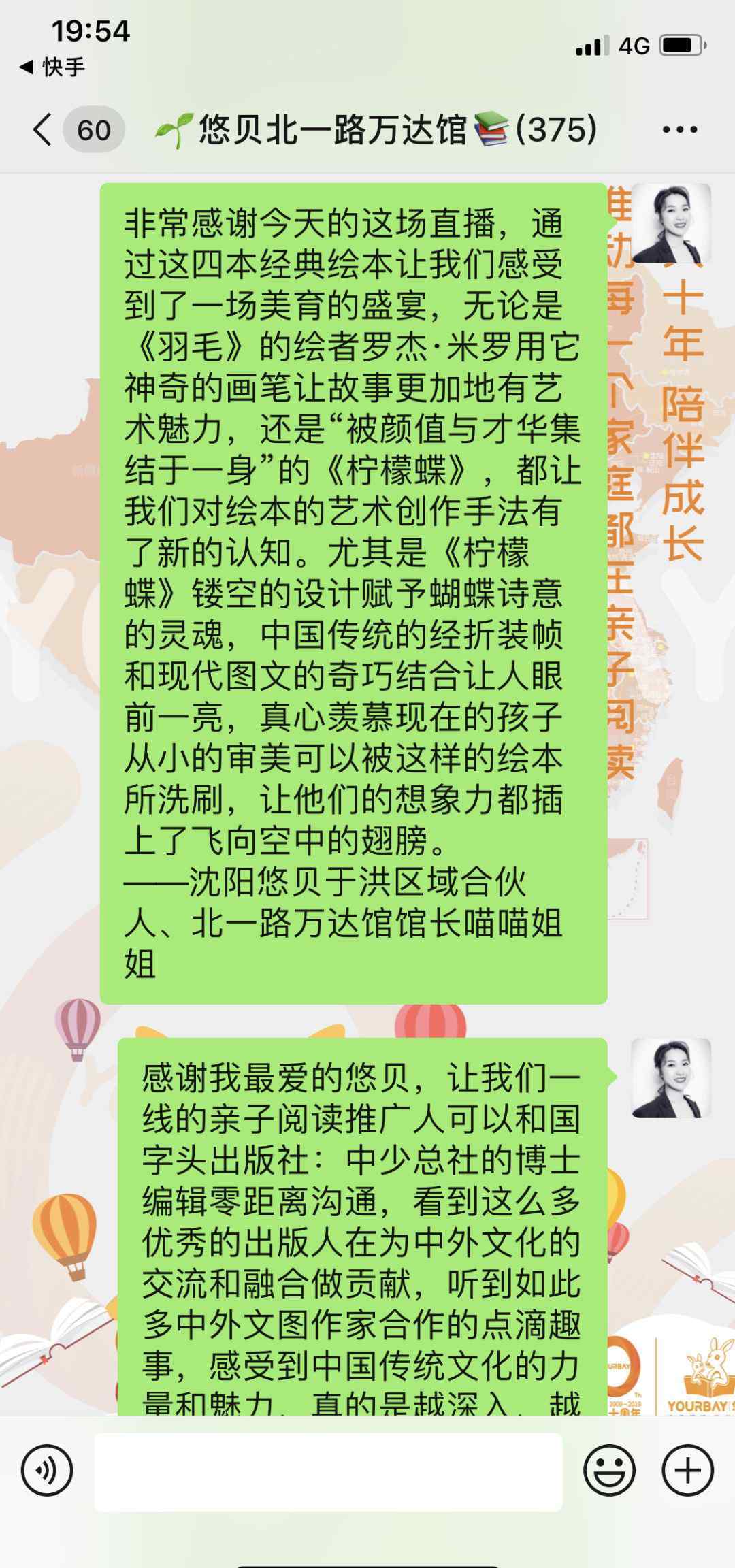Open the emoji picker

tap(609, 1471)
